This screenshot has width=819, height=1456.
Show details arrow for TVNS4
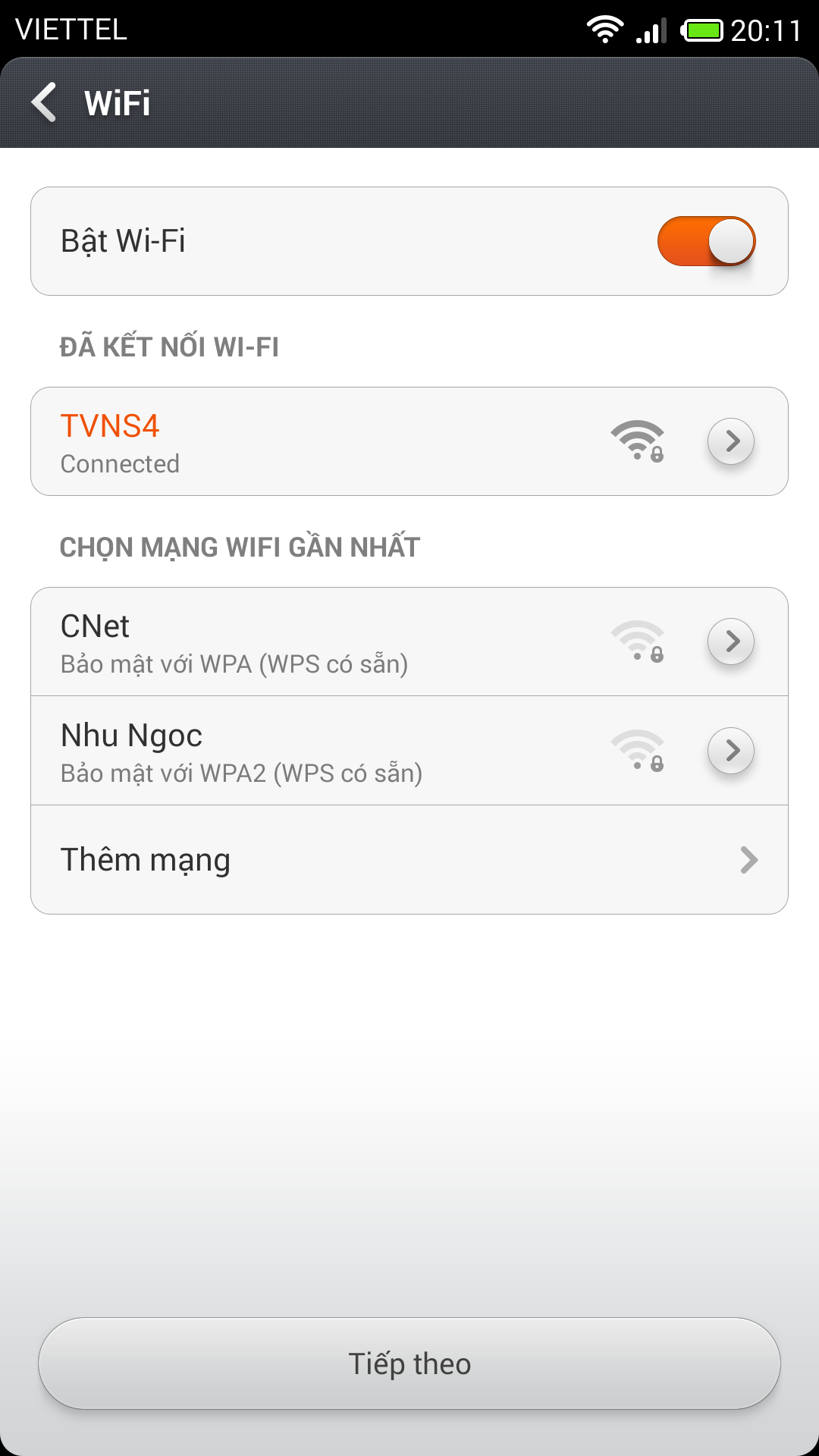tap(731, 441)
